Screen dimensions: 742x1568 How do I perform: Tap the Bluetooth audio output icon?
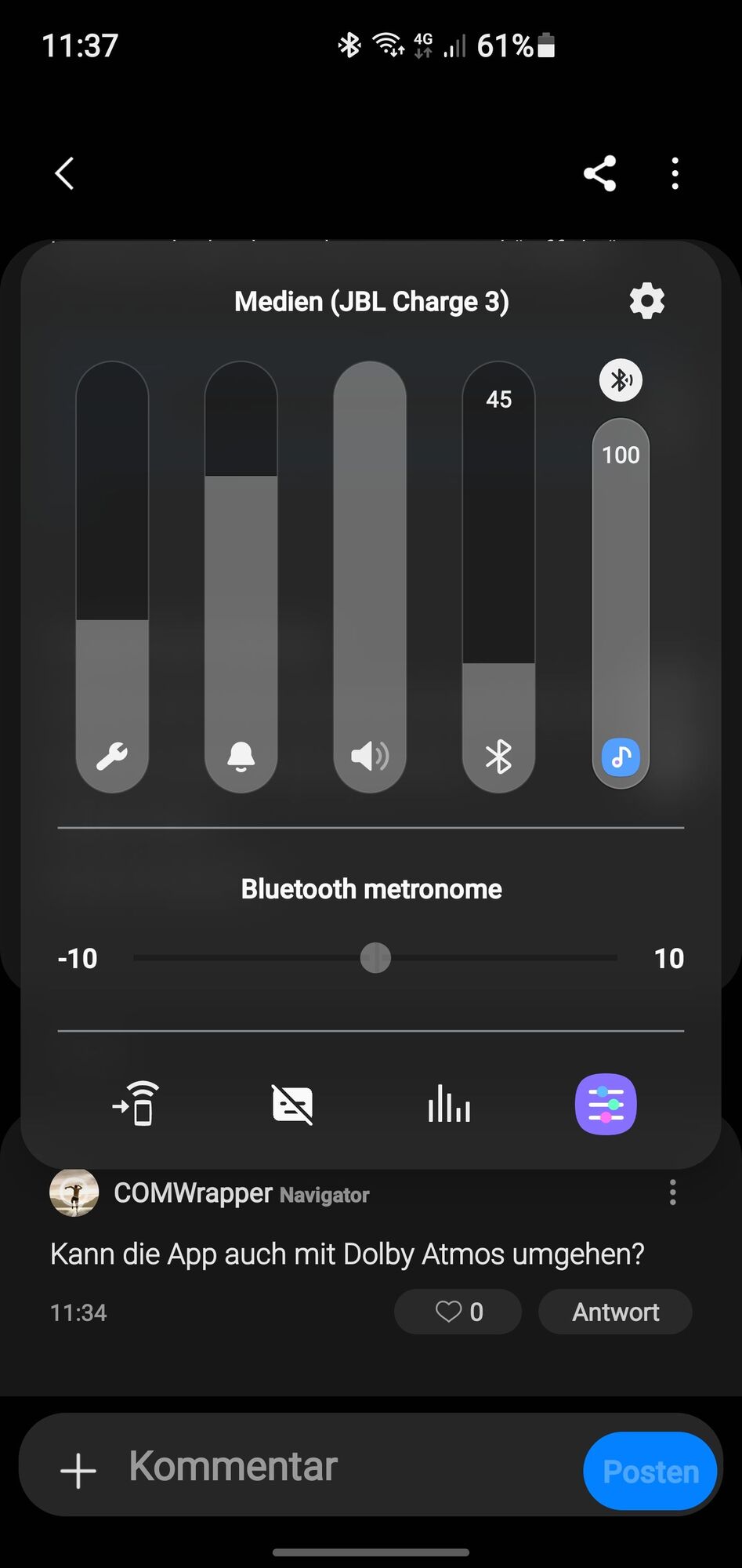click(621, 380)
